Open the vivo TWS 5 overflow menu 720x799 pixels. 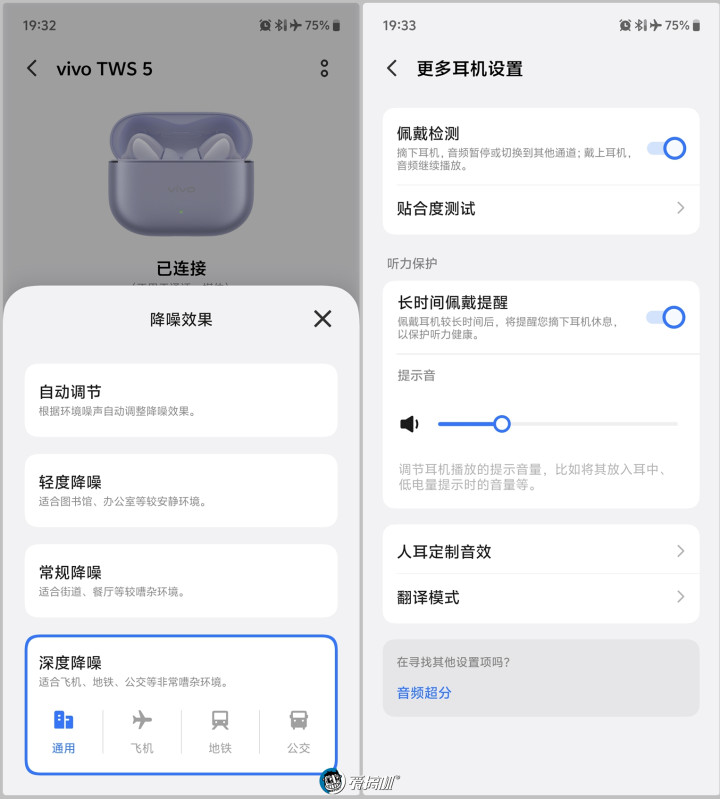[x=324, y=68]
